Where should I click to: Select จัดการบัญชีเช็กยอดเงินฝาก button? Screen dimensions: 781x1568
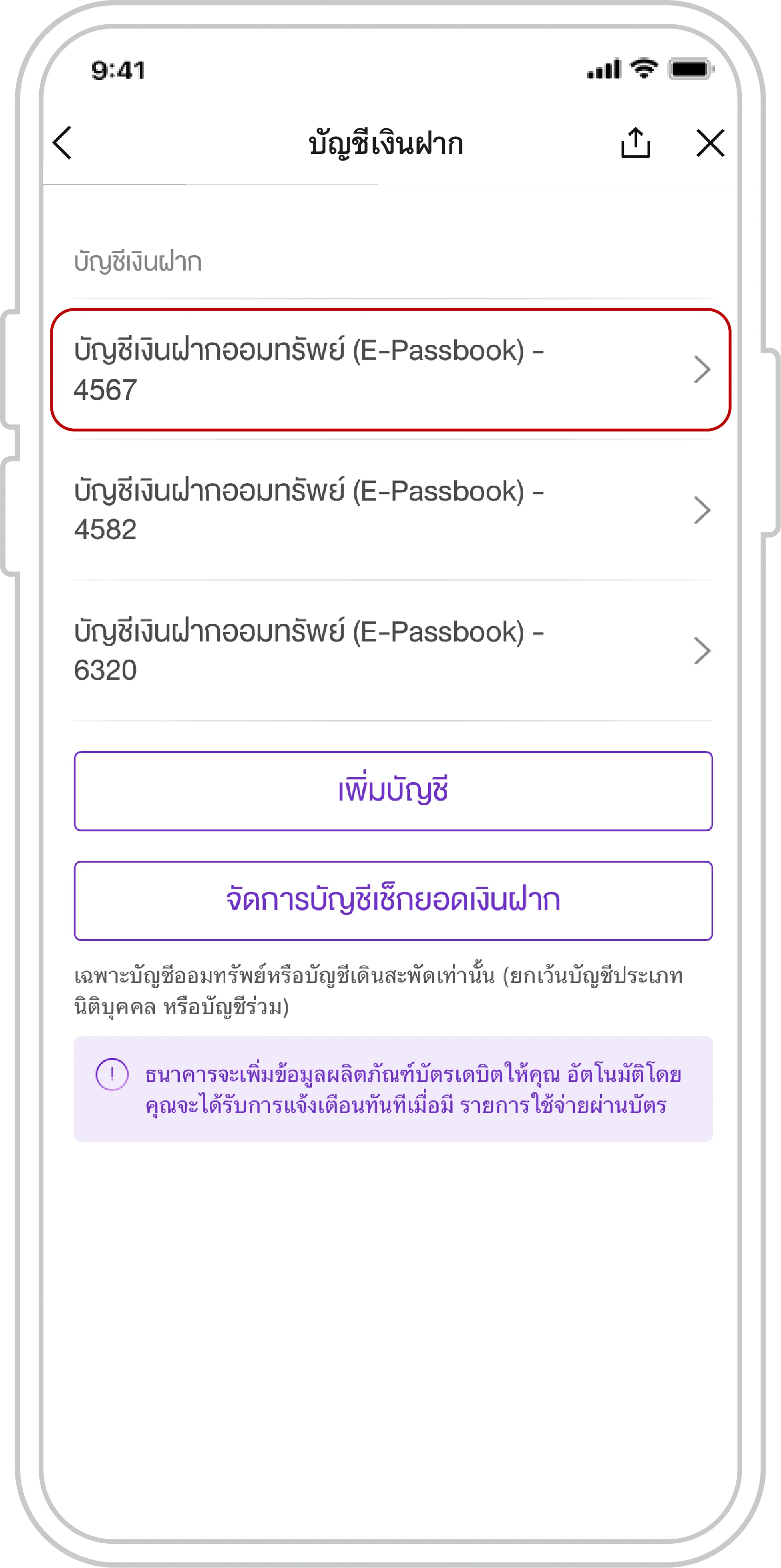point(393,900)
